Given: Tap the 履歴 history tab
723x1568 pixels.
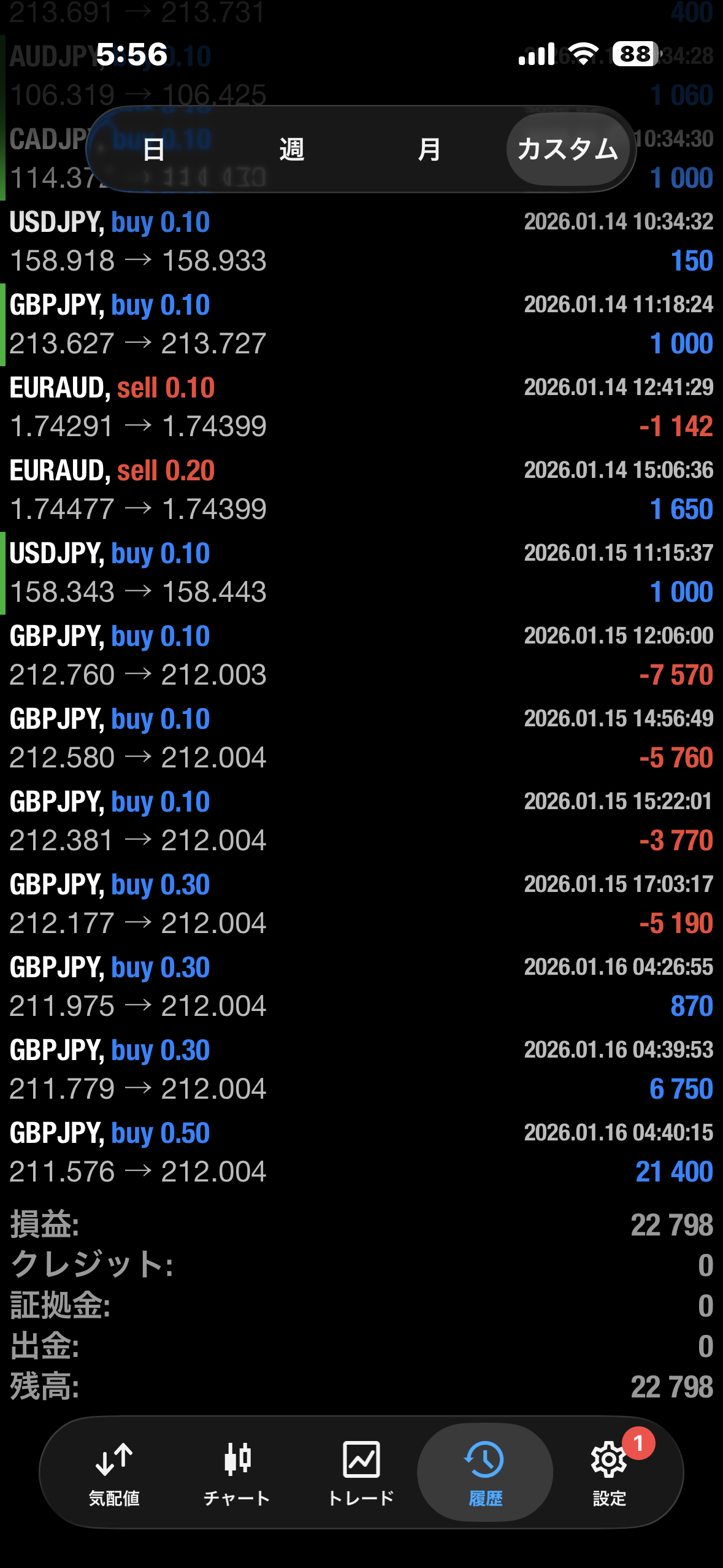Looking at the screenshot, I should [x=485, y=1472].
